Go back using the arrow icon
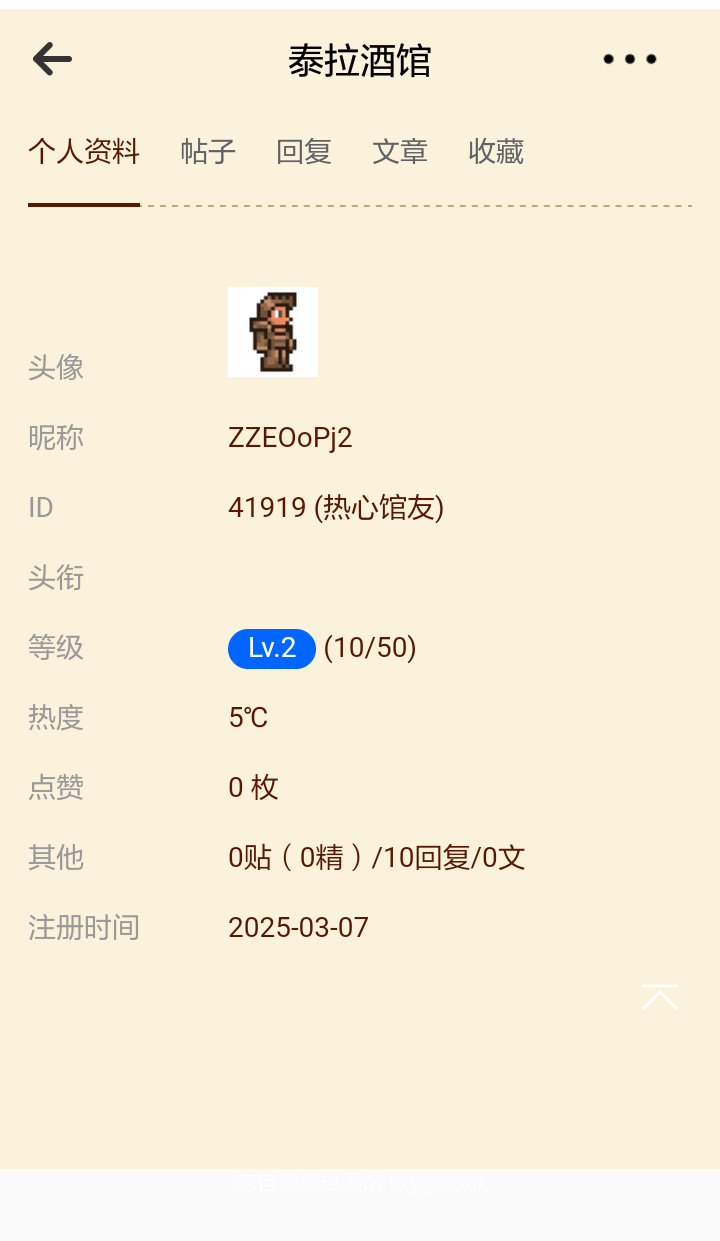 tap(52, 60)
